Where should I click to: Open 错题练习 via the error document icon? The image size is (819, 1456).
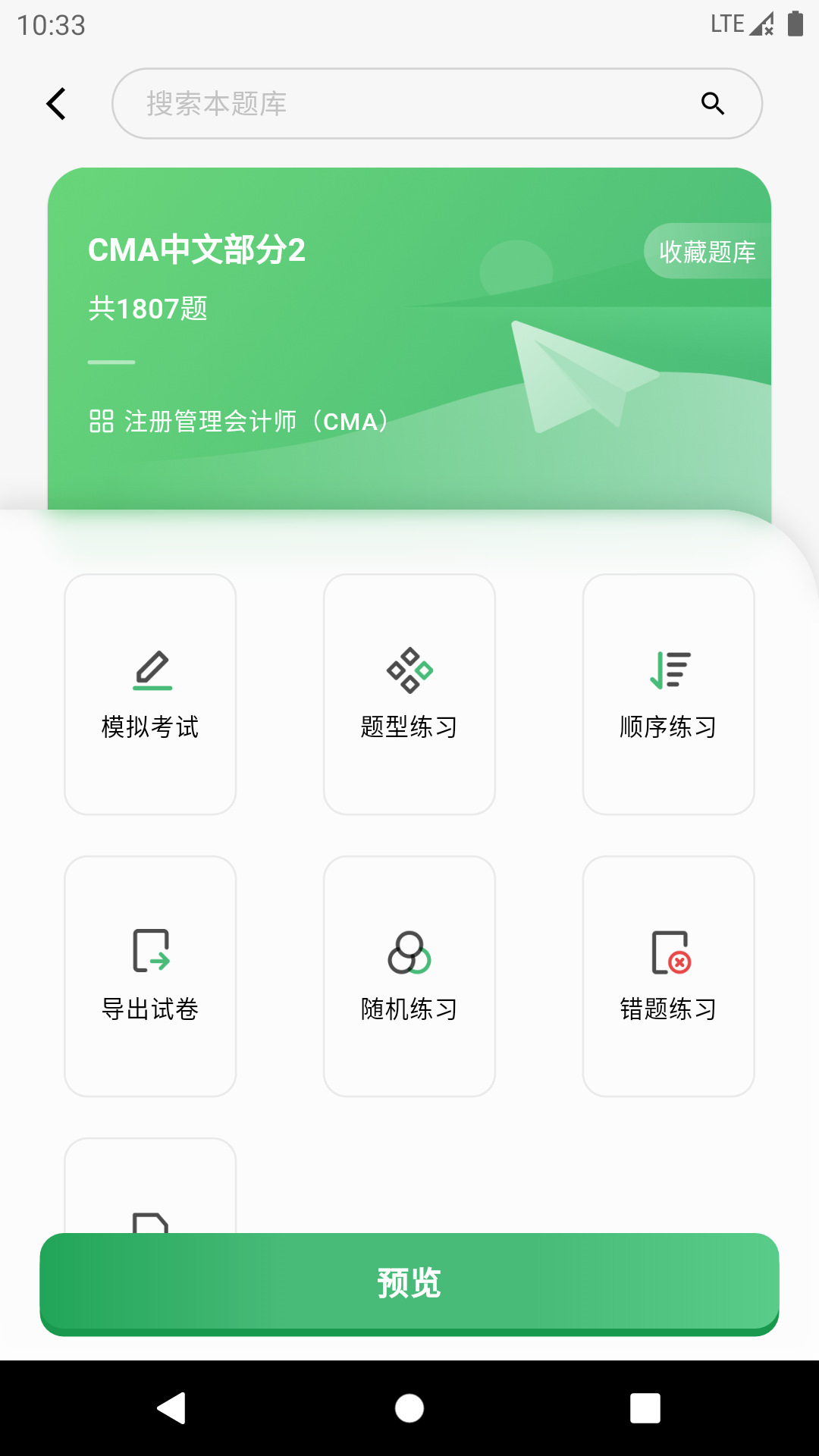pos(670,954)
